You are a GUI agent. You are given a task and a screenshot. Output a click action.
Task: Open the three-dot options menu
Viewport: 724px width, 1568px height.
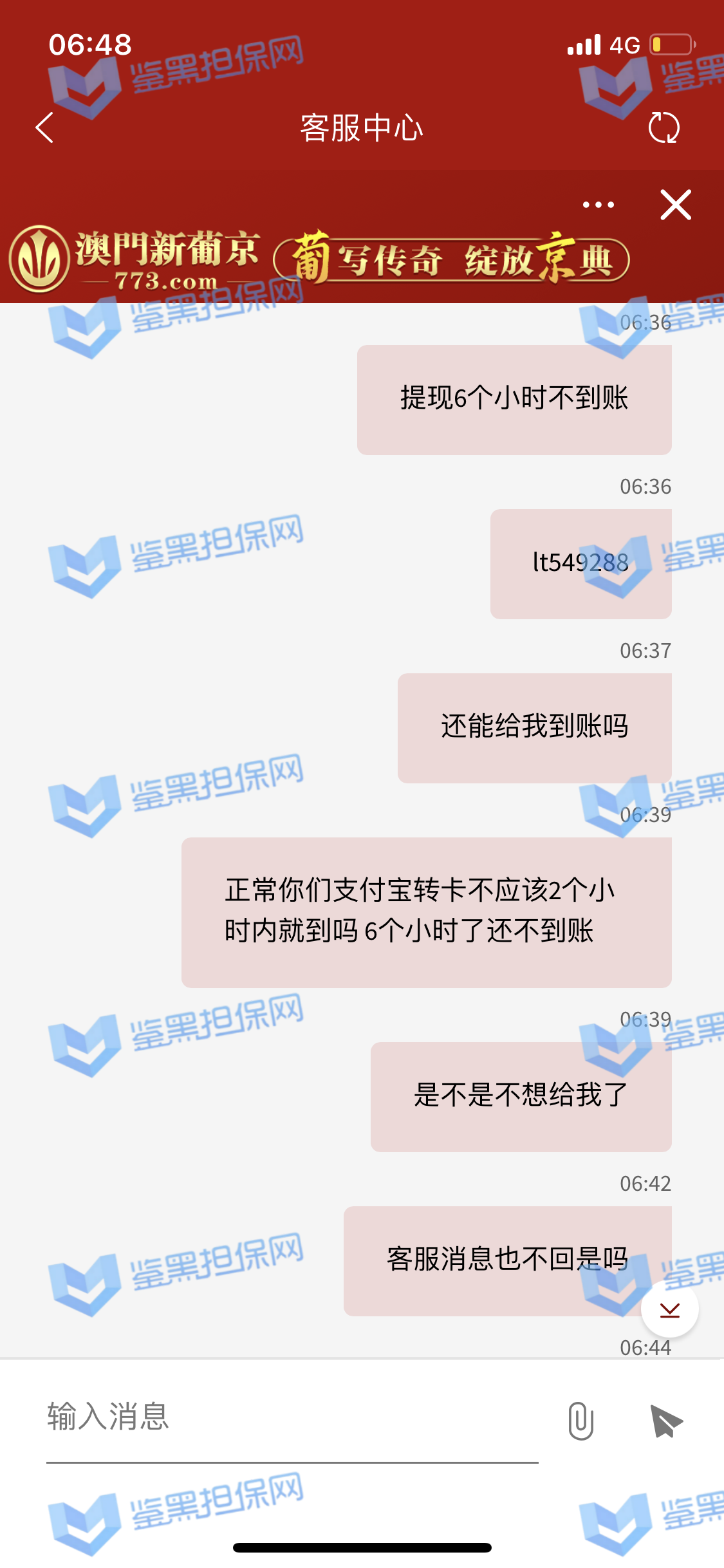[598, 205]
